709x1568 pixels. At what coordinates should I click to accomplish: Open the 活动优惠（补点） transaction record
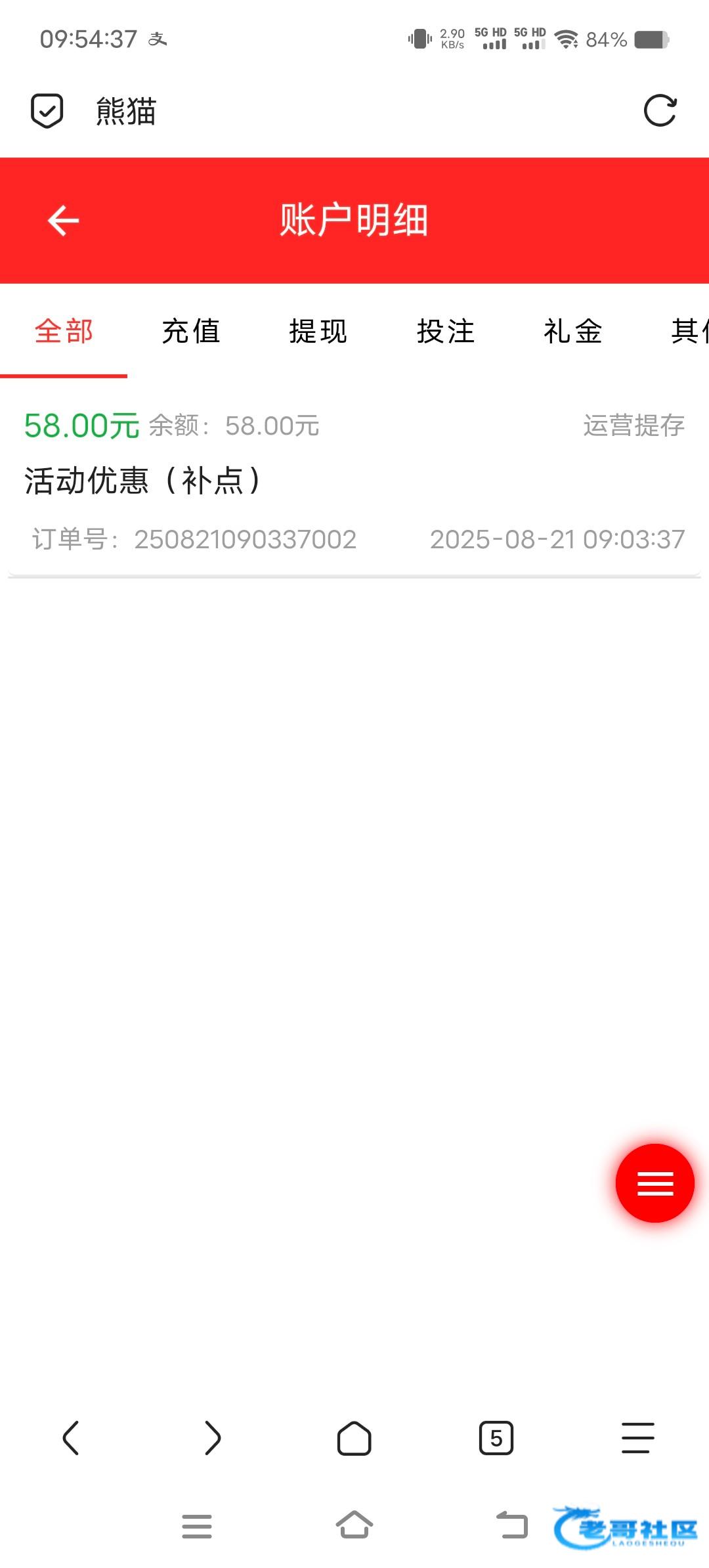[354, 481]
